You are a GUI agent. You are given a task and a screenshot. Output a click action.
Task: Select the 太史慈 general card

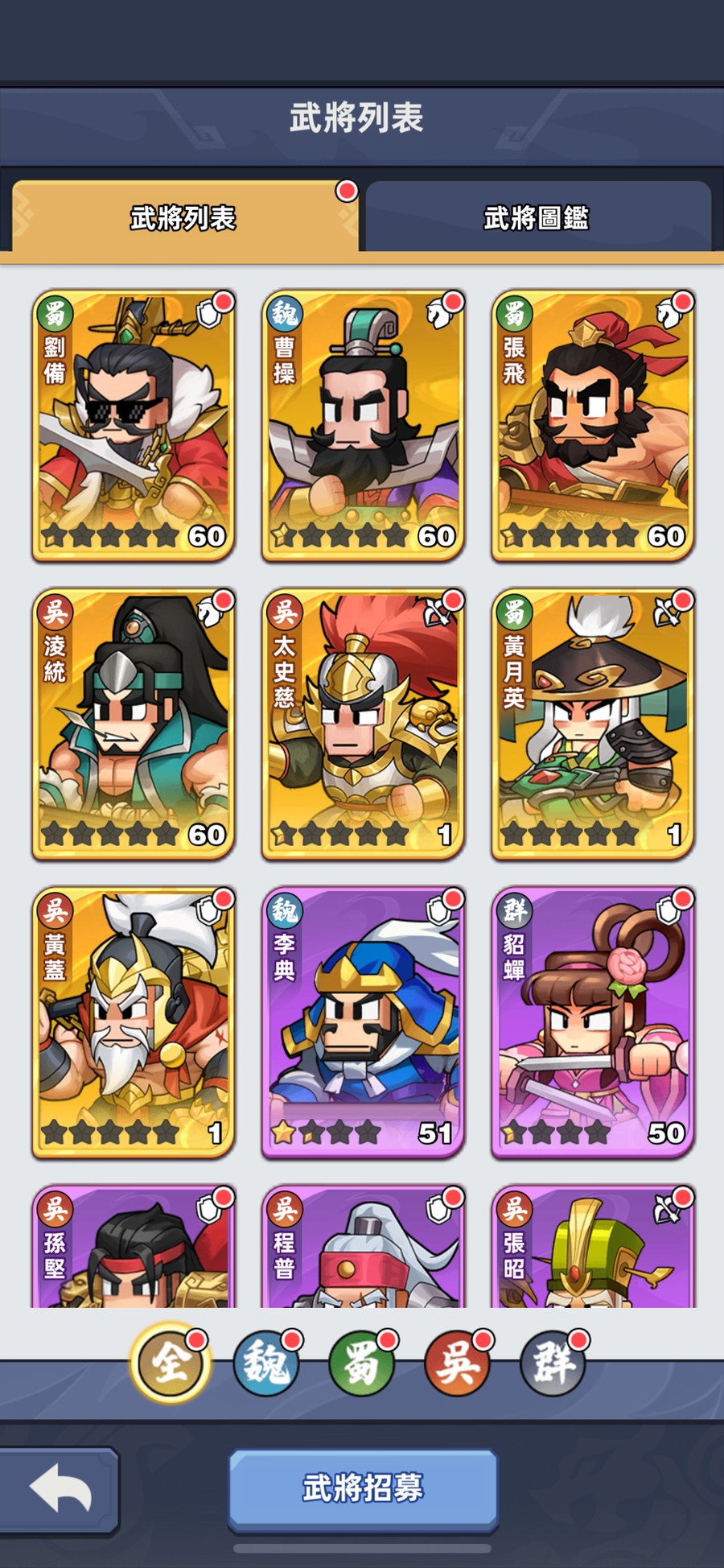pyautogui.click(x=363, y=723)
